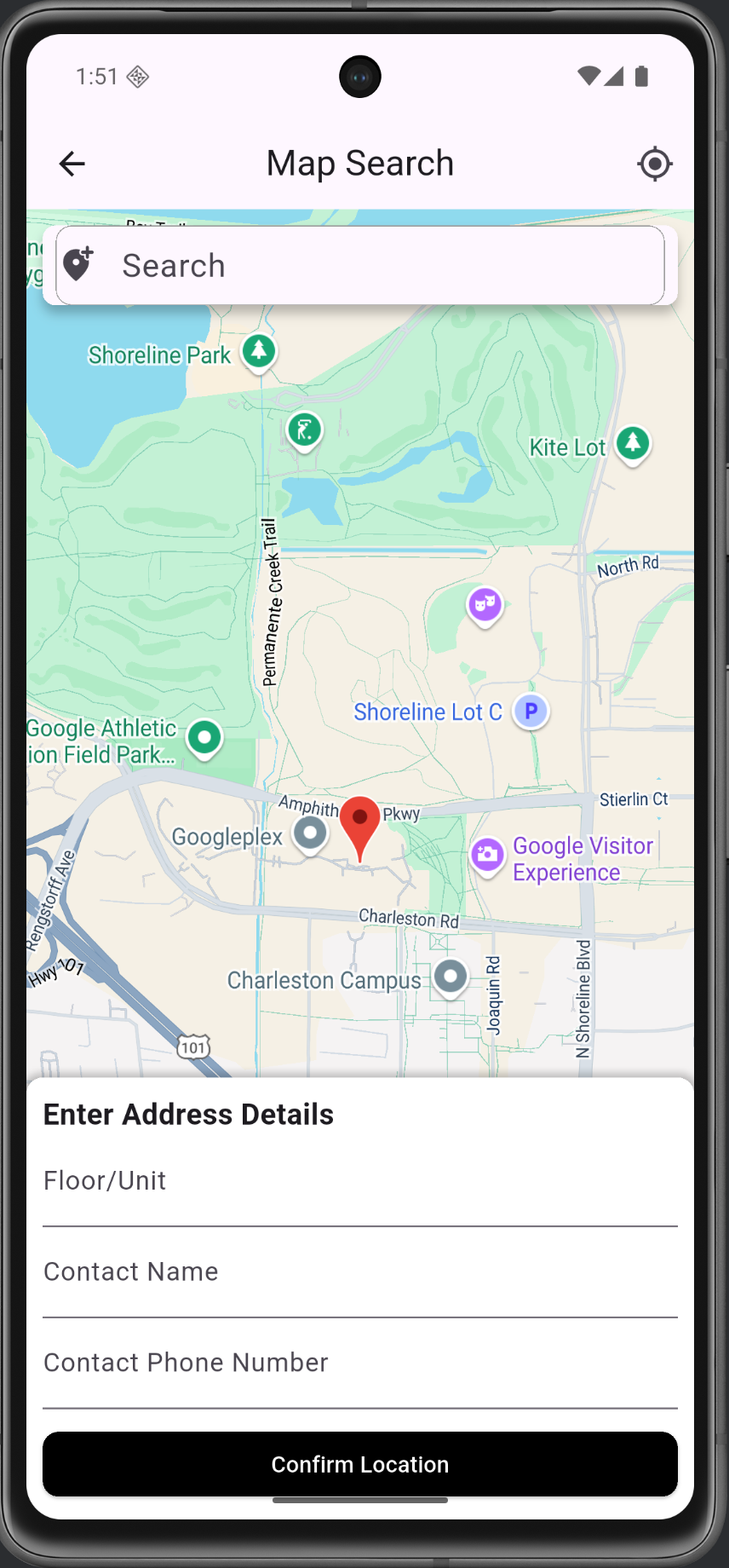Select the Googleplex map marker
The height and width of the screenshot is (1568, 729).
click(310, 833)
